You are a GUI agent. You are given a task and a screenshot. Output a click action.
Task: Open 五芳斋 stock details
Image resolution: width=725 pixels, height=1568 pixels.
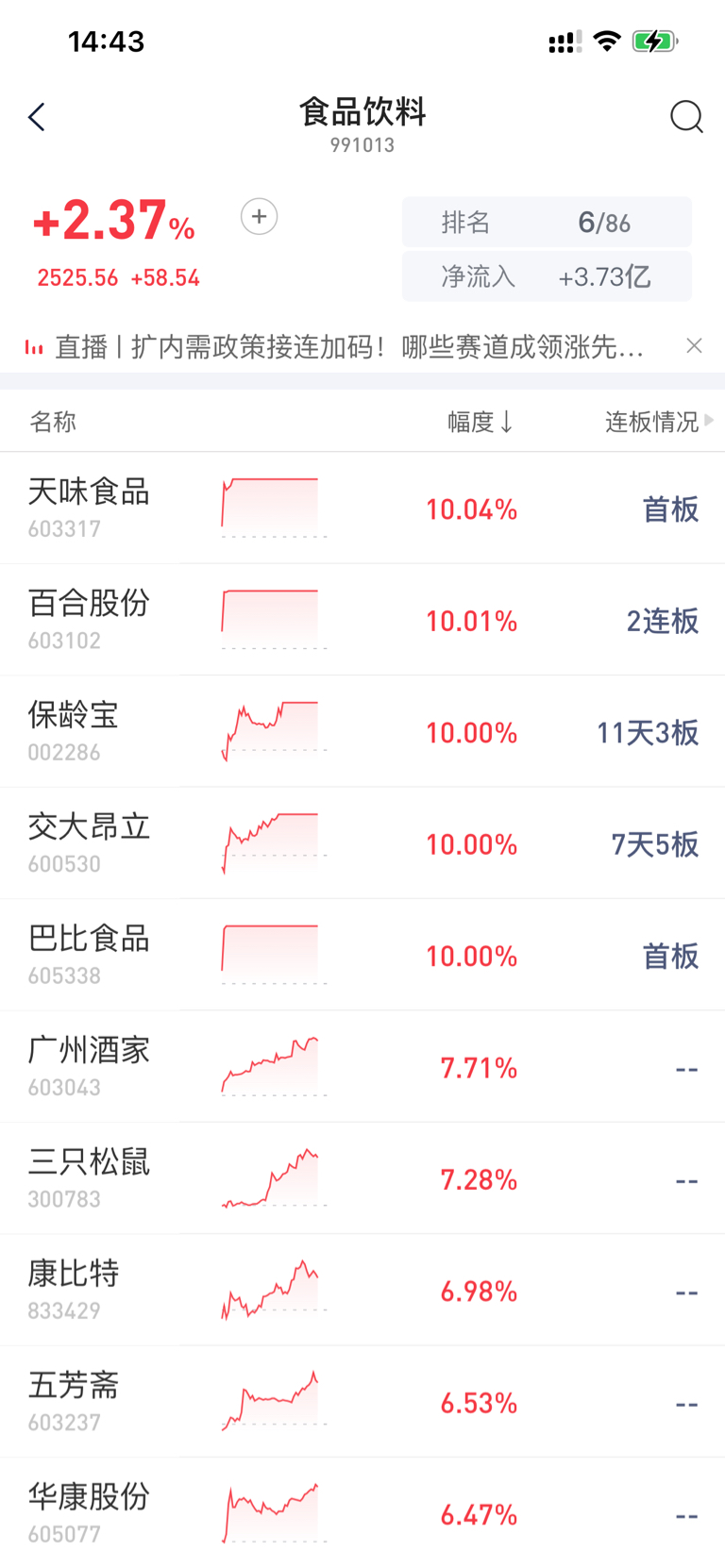[x=362, y=1402]
